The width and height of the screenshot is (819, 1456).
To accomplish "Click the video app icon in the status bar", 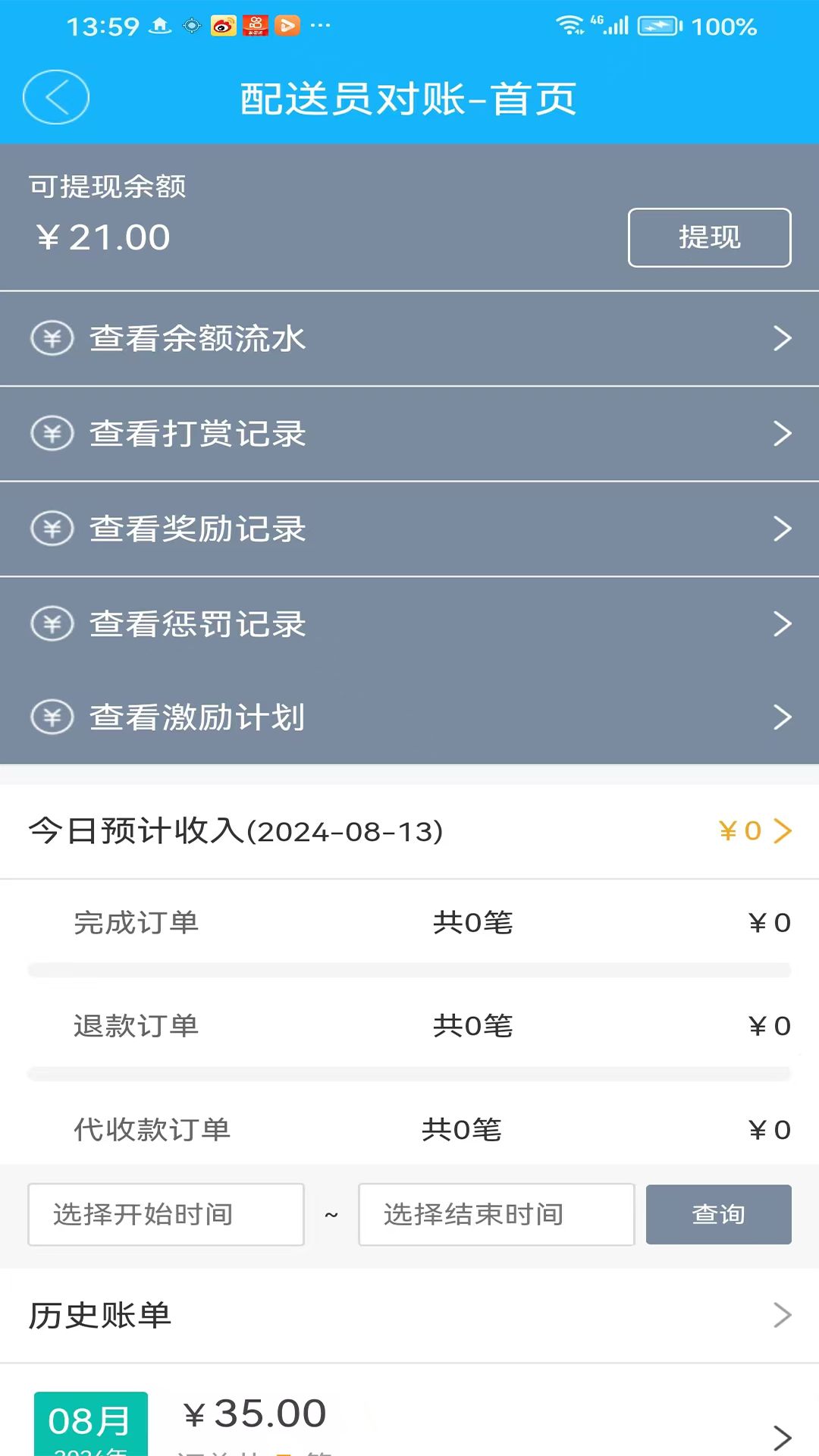I will pos(287,24).
